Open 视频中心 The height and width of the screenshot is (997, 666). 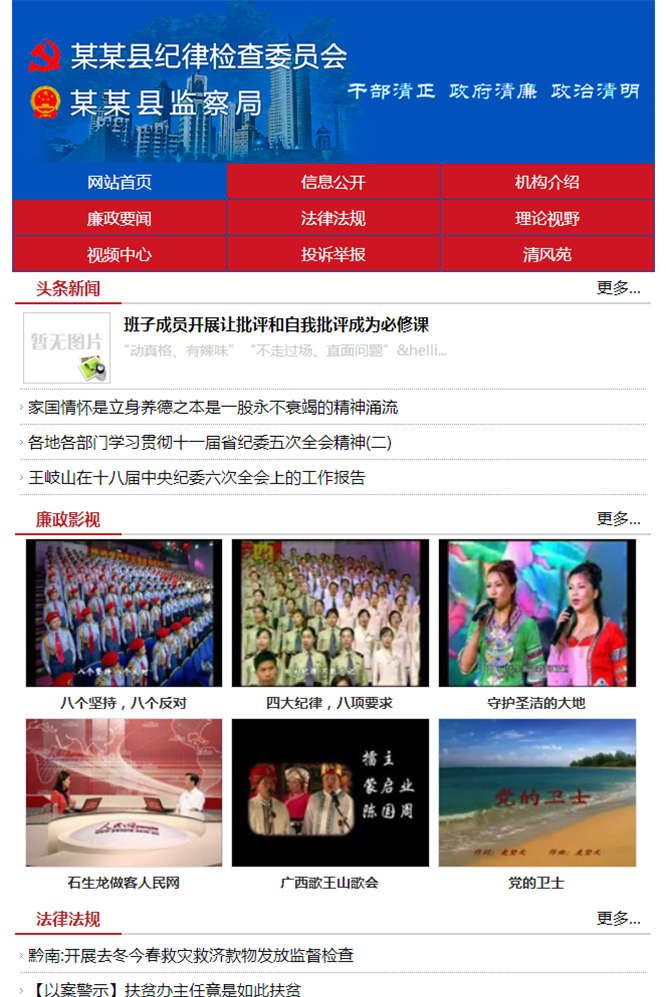click(x=119, y=254)
